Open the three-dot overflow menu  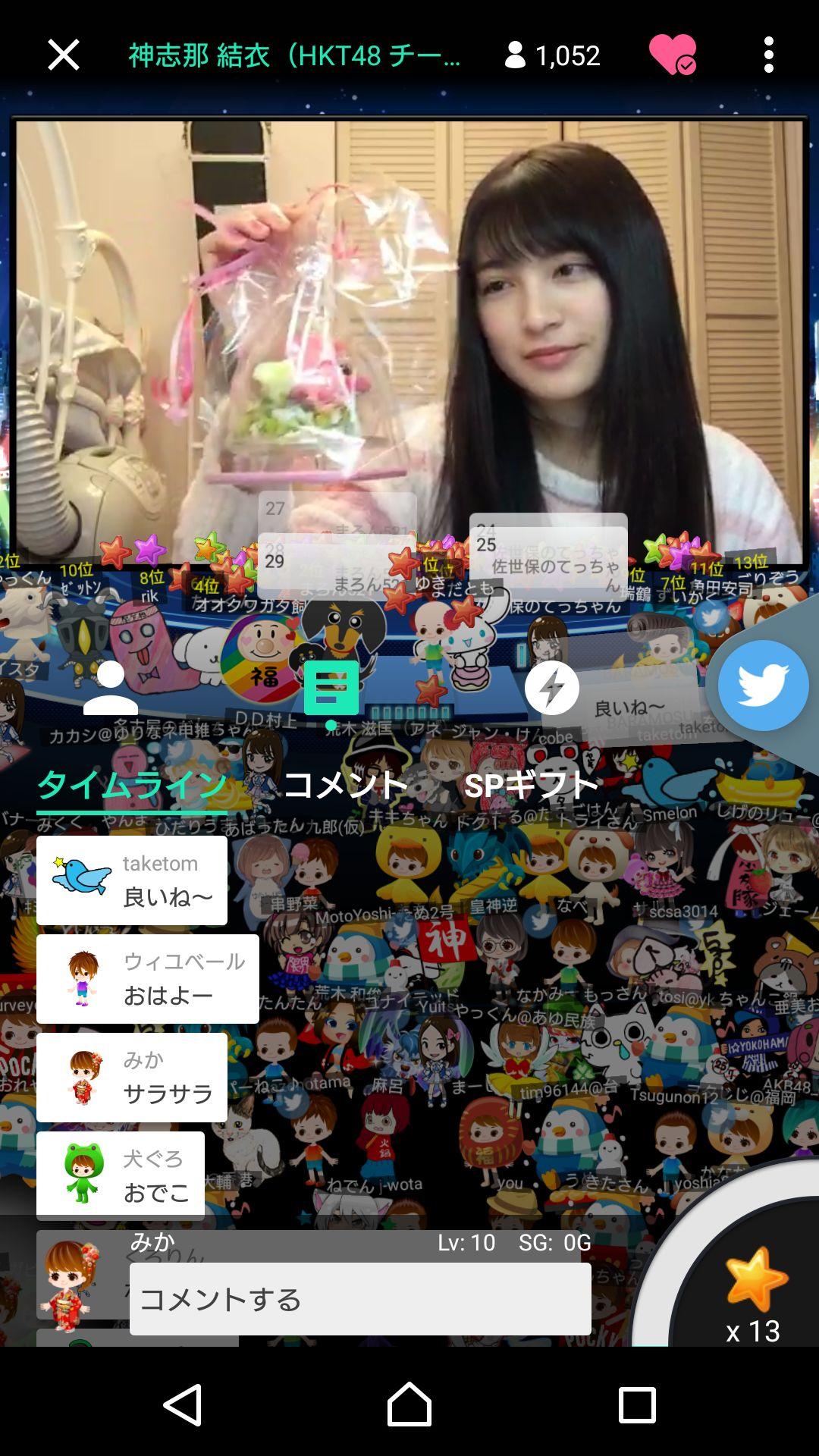tap(768, 55)
